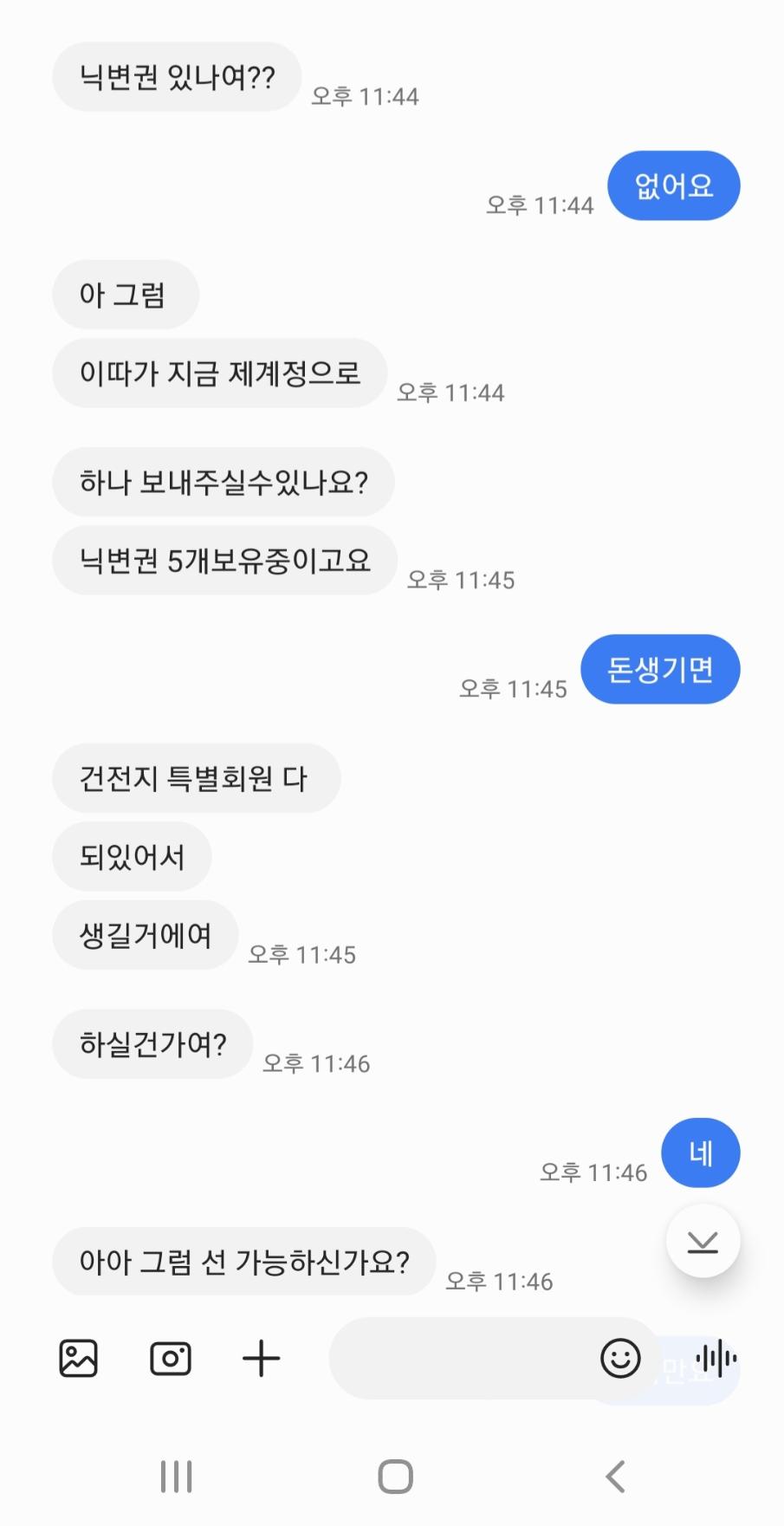
Task: Tap the scroll-to-bottom chevron button
Action: (703, 1240)
